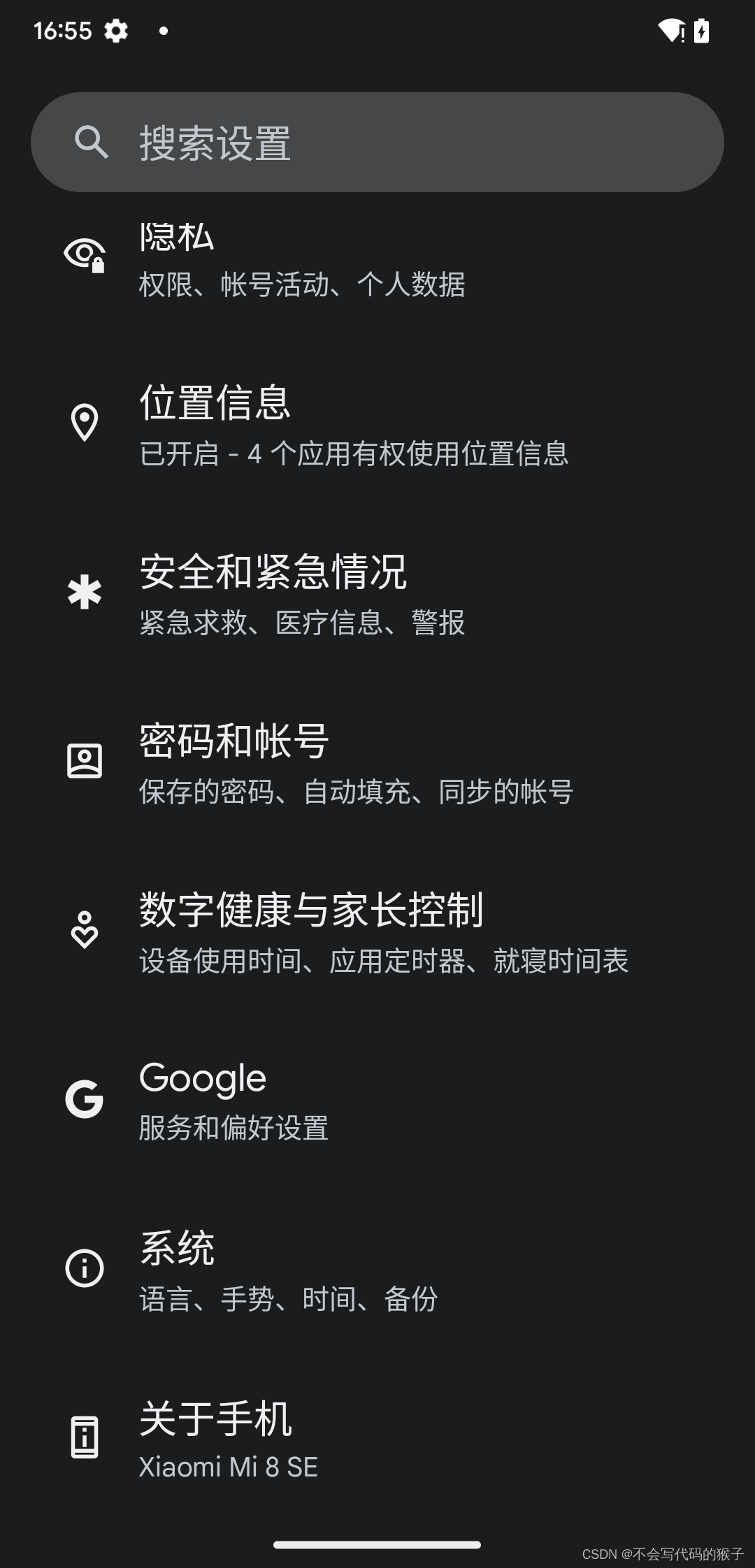755x1568 pixels.
Task: Enter 系统 settings
Action: coord(288,1270)
